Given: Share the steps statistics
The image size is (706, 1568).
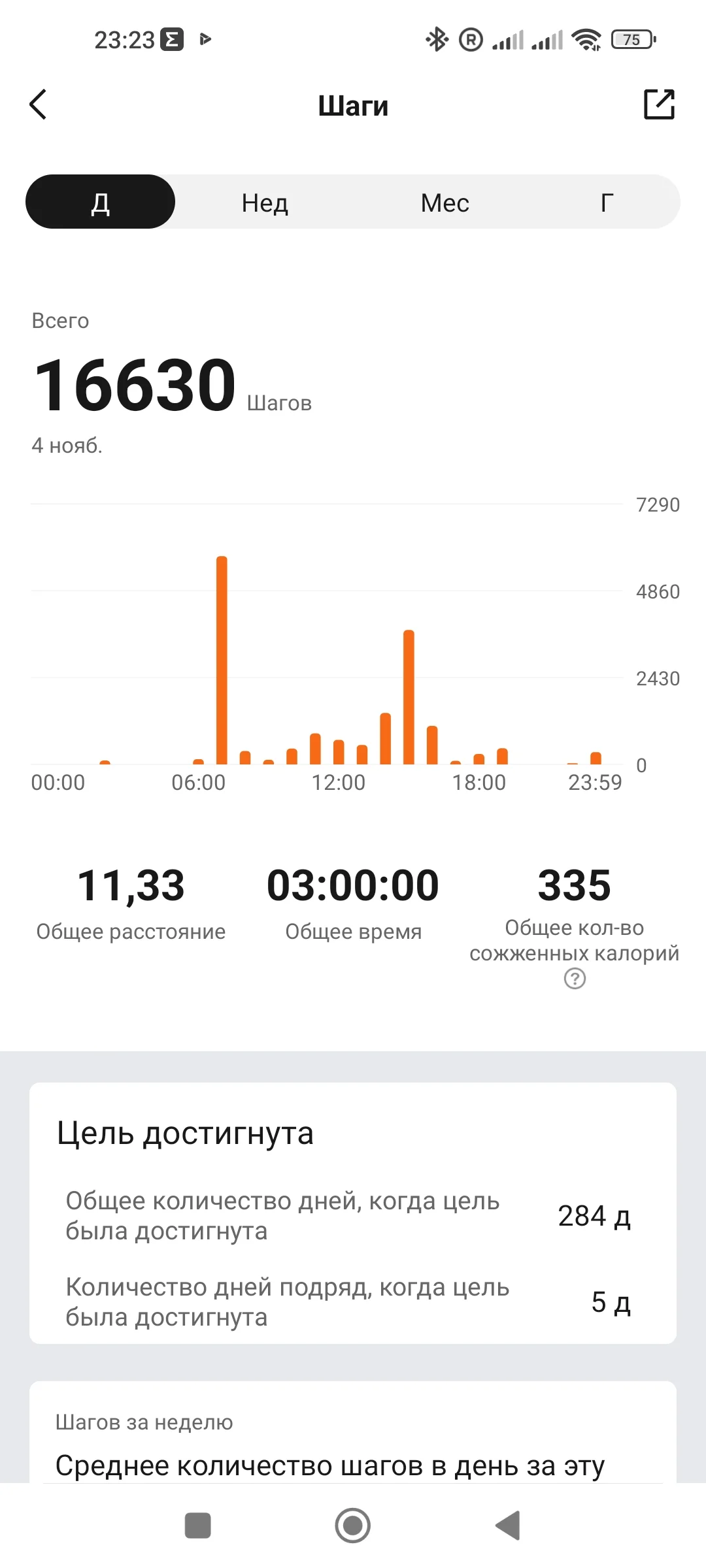Looking at the screenshot, I should click(659, 105).
